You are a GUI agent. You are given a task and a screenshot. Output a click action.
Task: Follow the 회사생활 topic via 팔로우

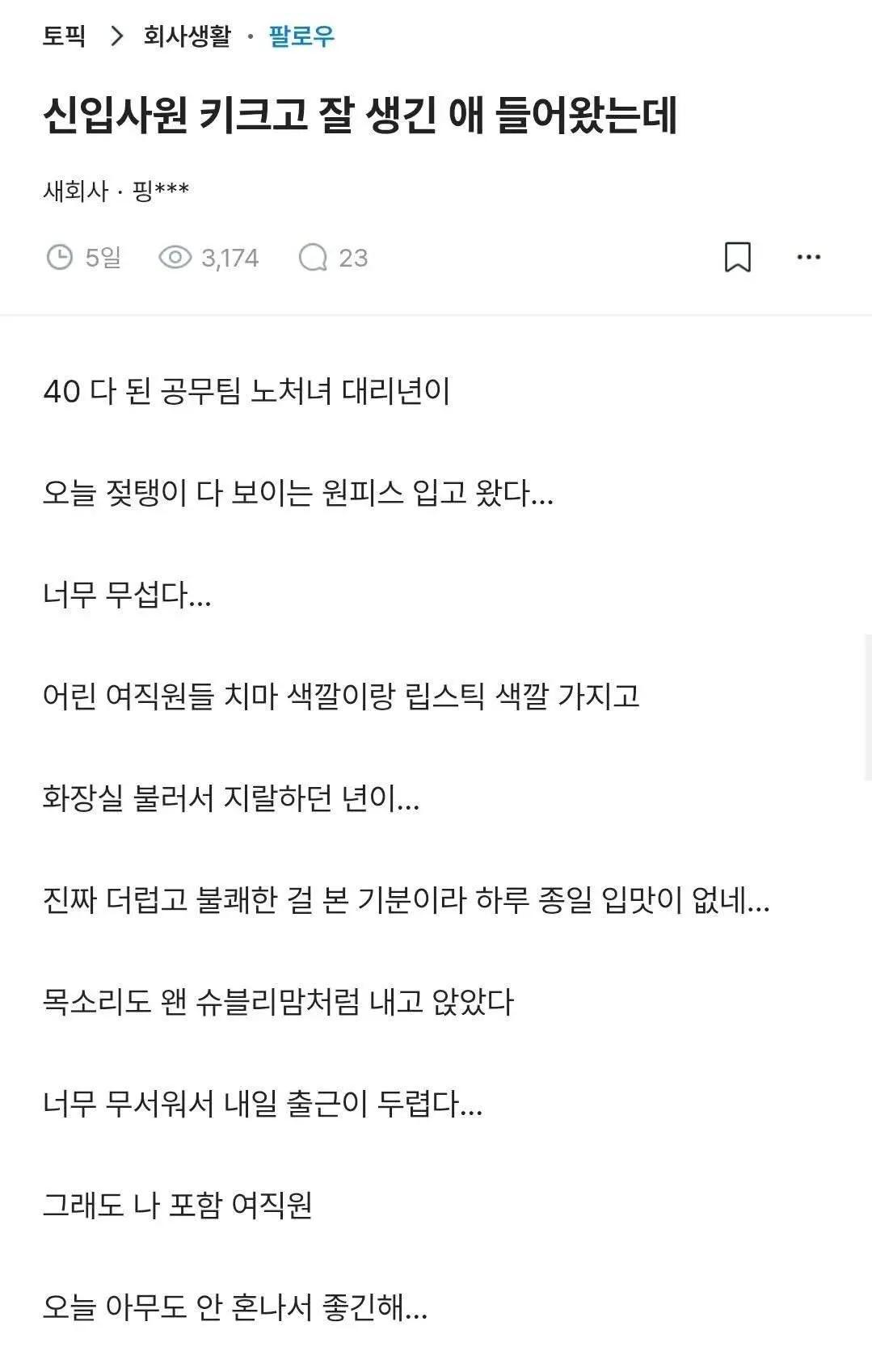point(301,36)
